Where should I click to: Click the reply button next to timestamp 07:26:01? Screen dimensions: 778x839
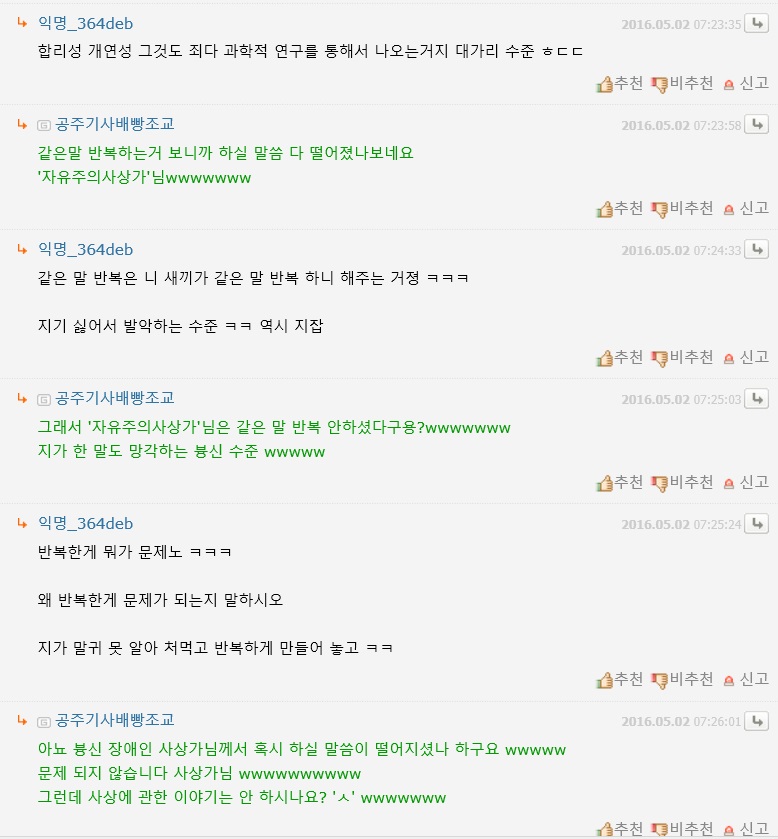tap(757, 720)
